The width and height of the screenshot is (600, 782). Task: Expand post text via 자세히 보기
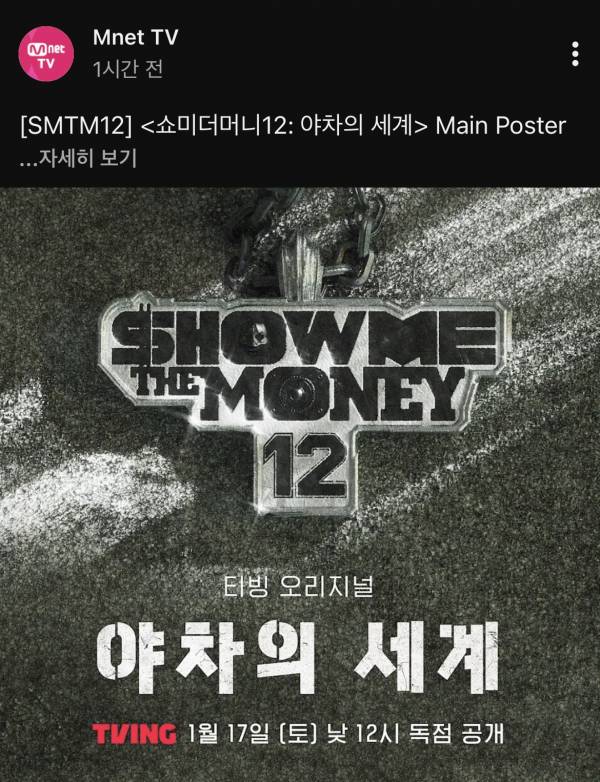pos(86,158)
